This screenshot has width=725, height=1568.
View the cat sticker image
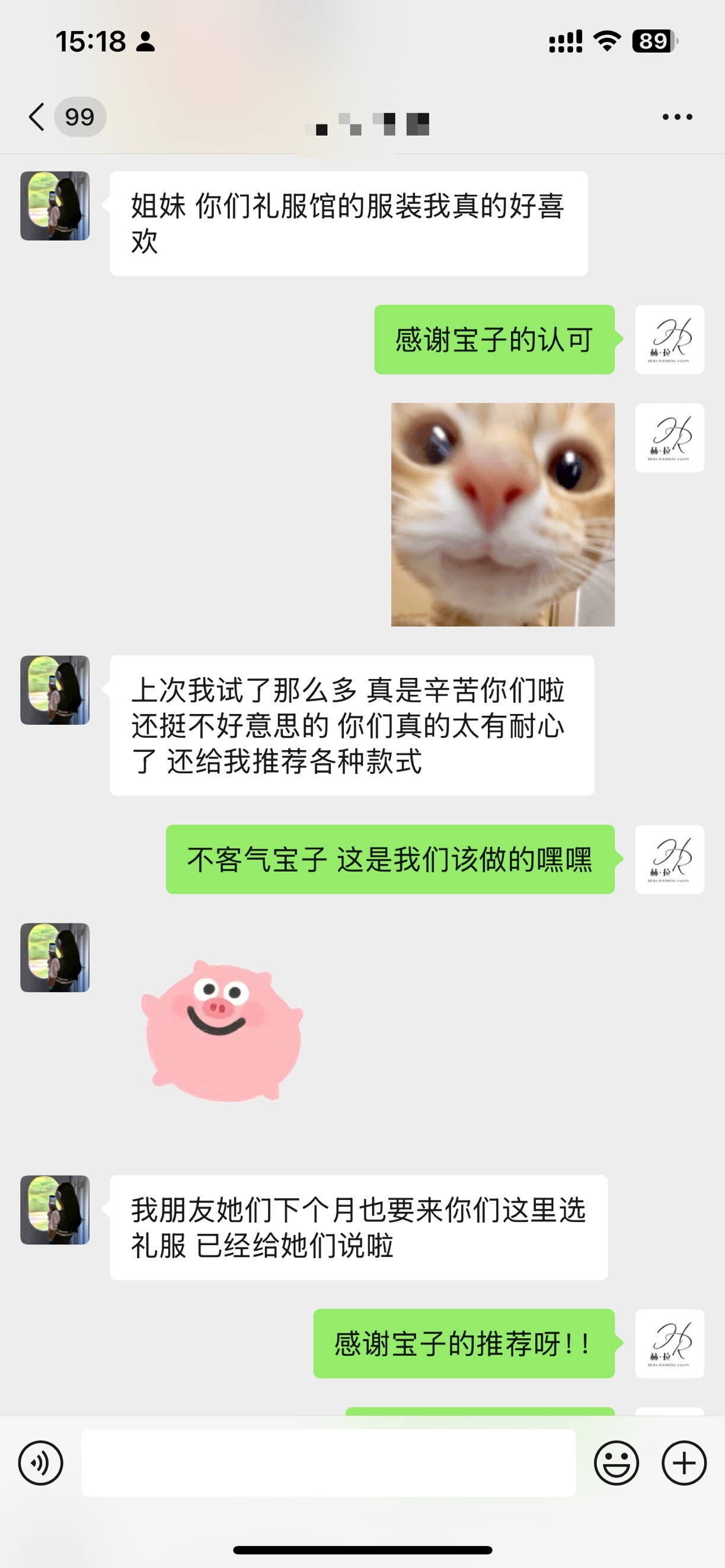502,514
